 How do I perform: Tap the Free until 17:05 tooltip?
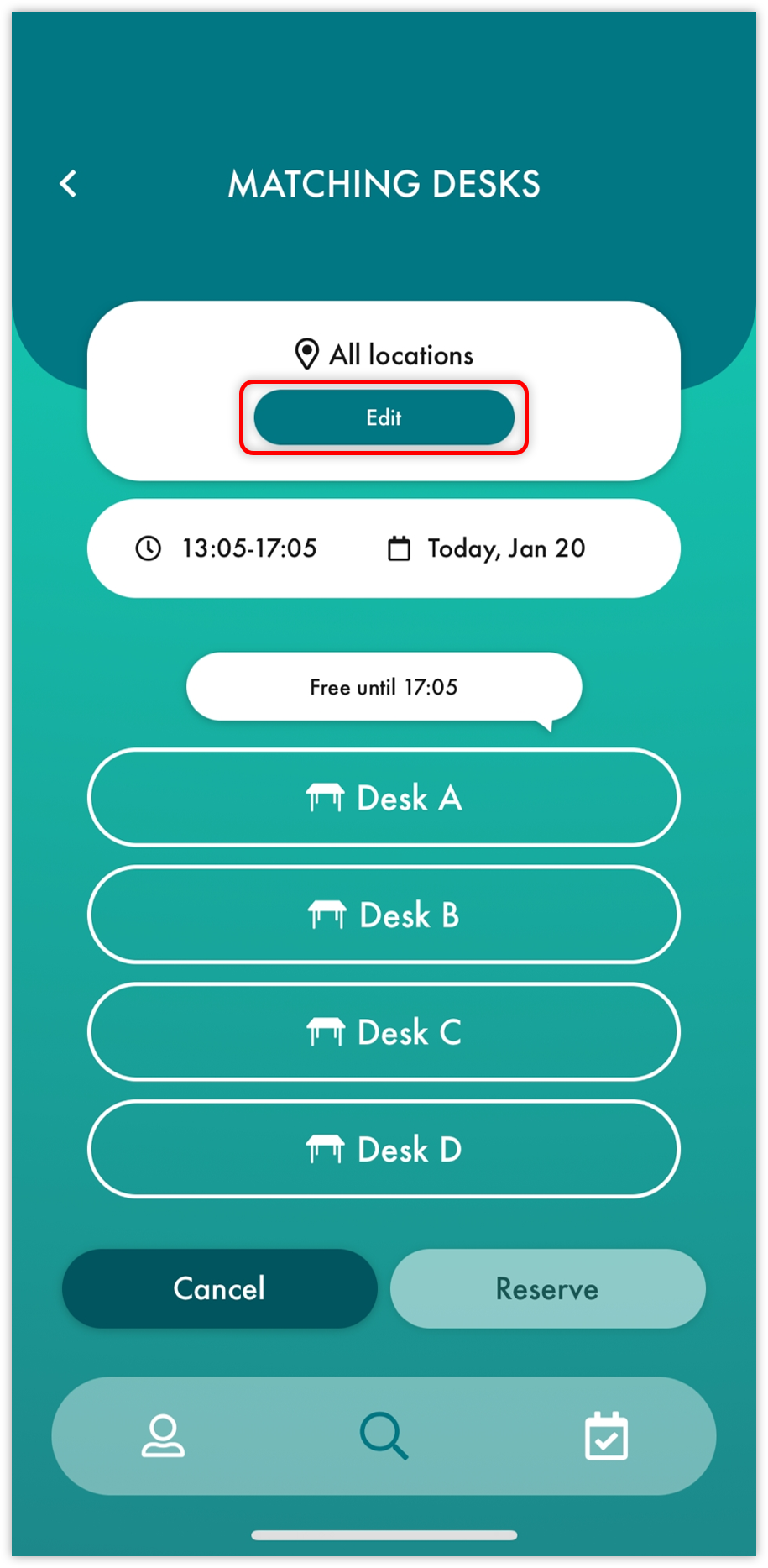pyautogui.click(x=384, y=686)
